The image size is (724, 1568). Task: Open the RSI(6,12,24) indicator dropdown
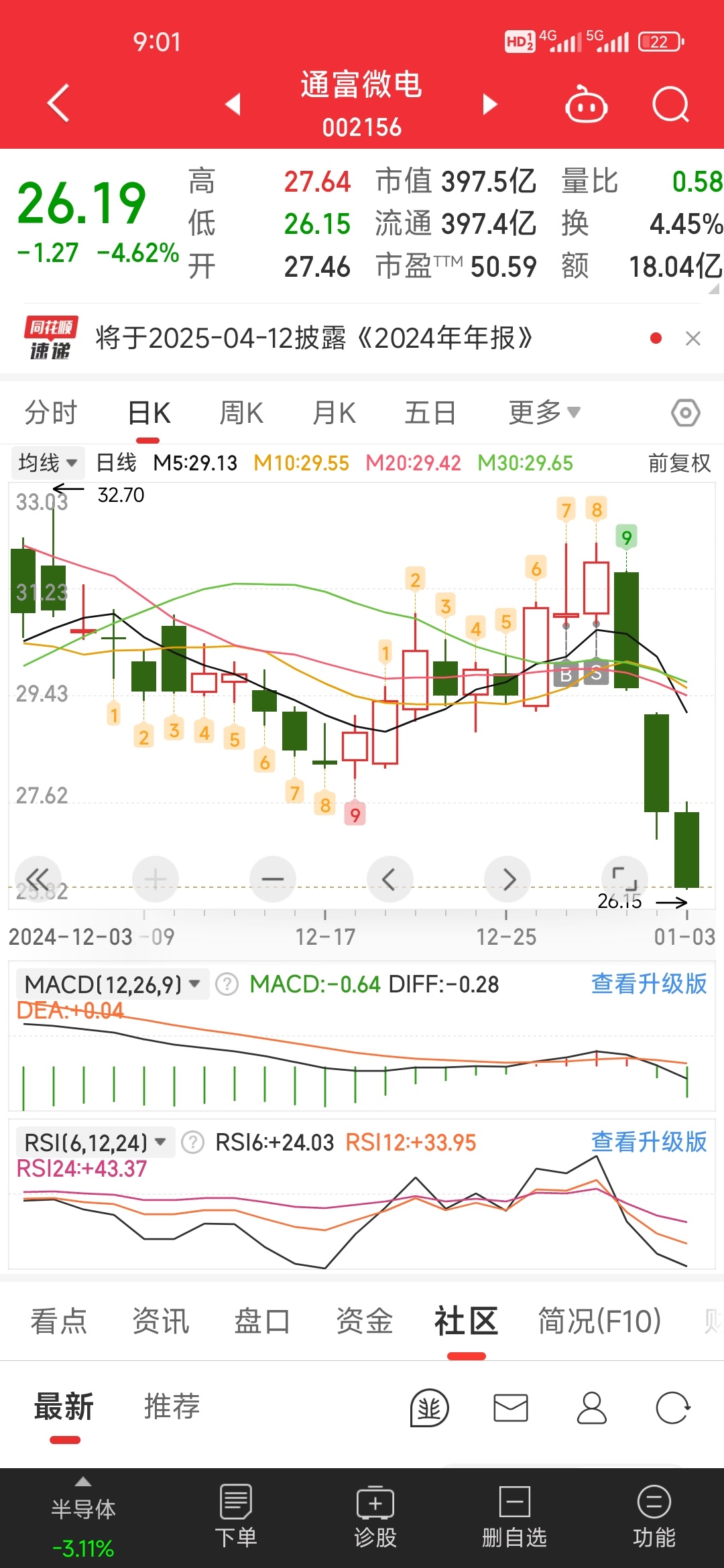[x=95, y=1142]
